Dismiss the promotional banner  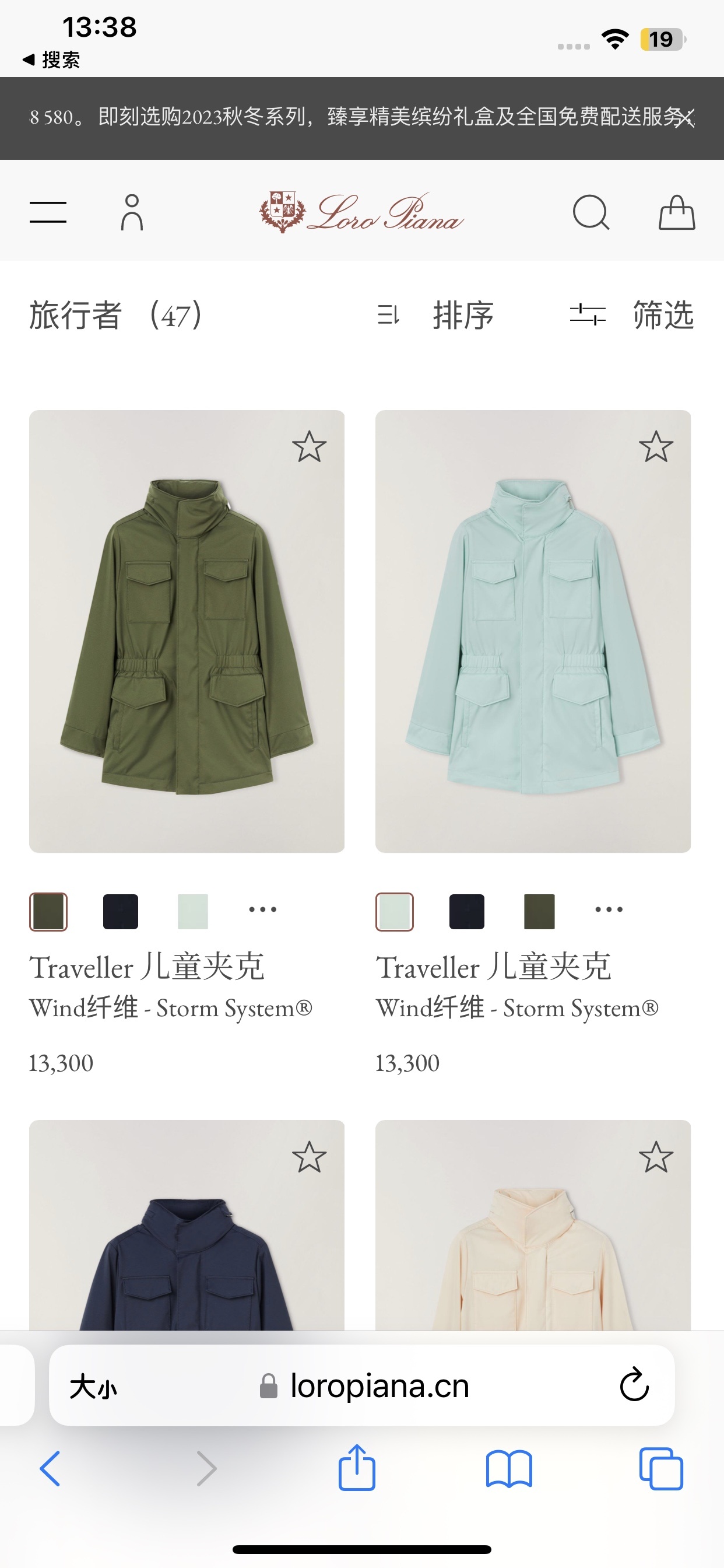686,117
